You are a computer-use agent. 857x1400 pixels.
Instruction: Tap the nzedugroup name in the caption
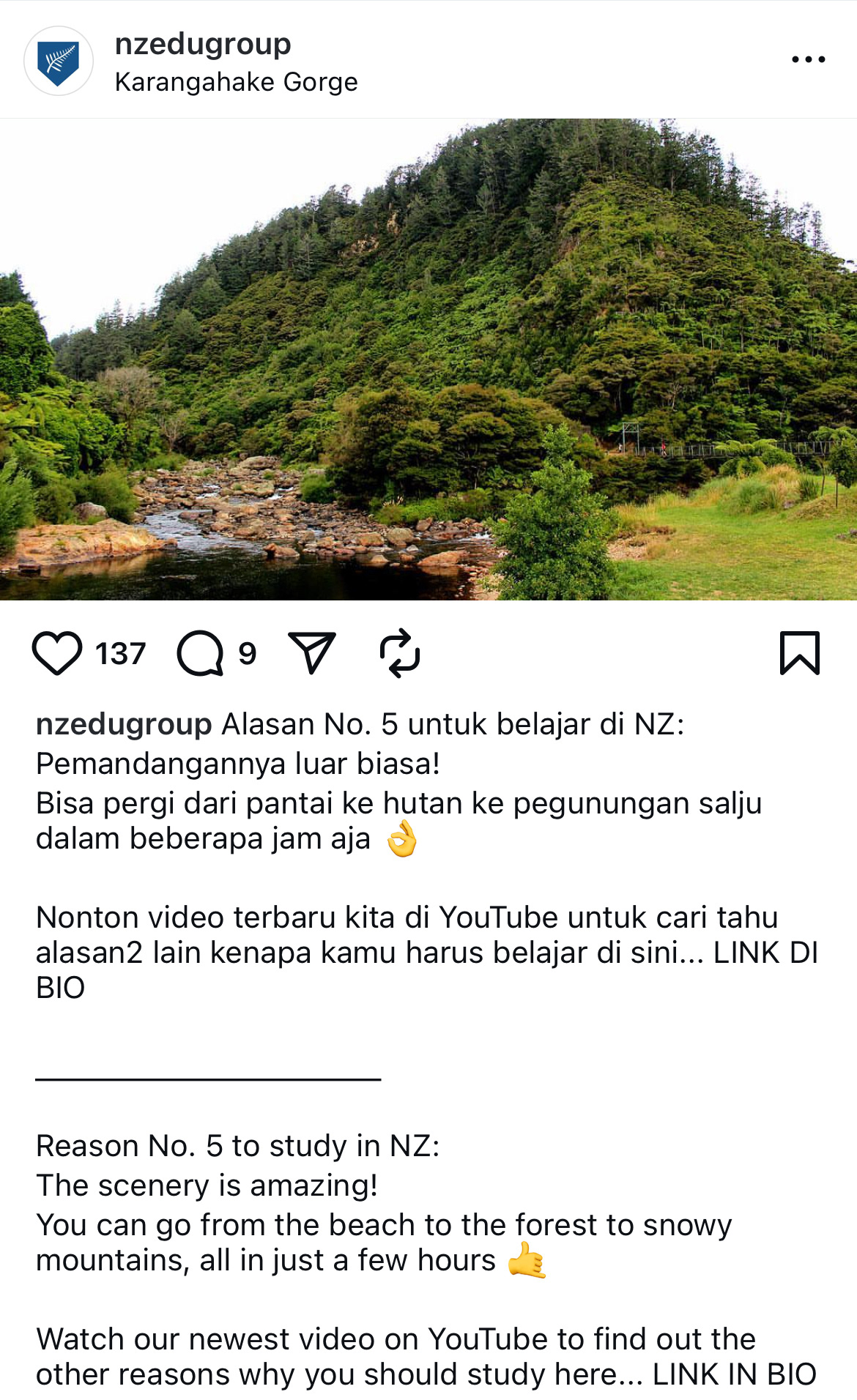(x=124, y=724)
